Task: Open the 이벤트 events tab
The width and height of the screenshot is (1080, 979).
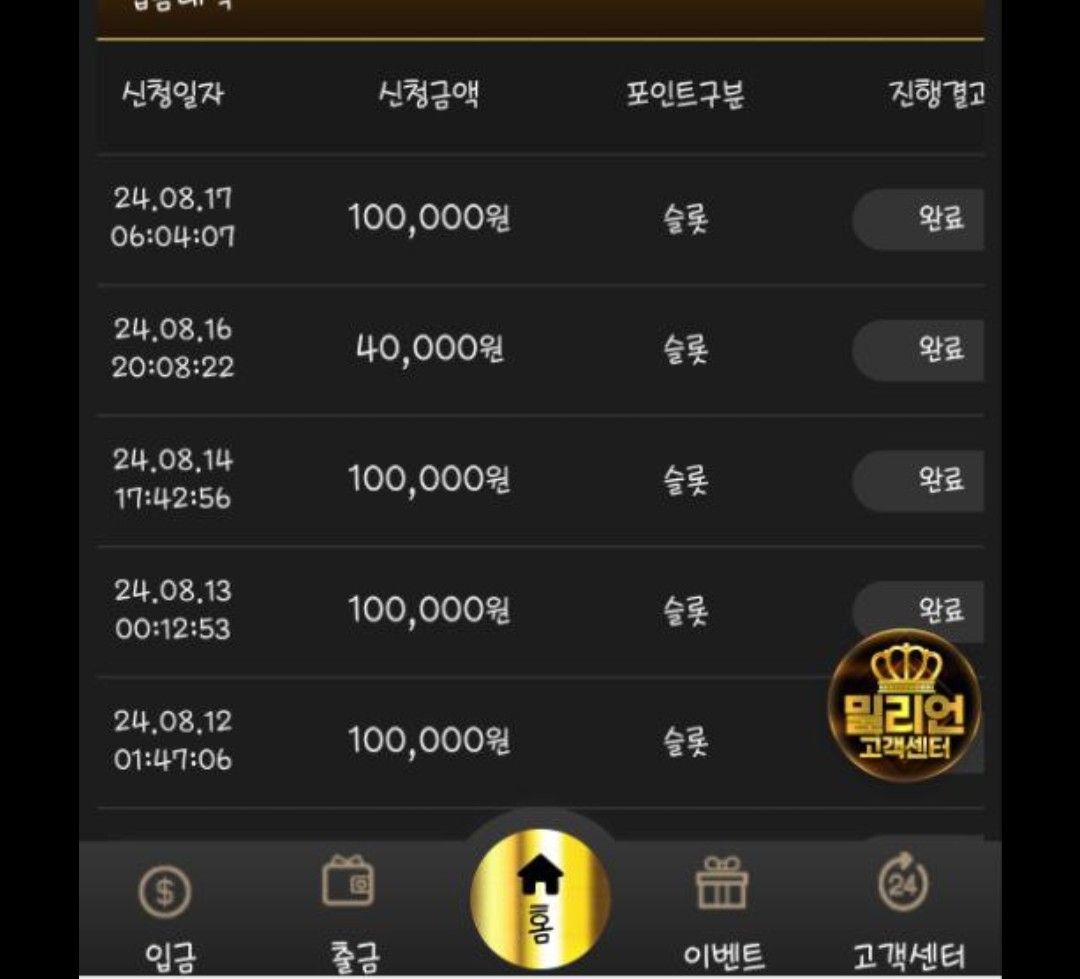Action: point(723,915)
